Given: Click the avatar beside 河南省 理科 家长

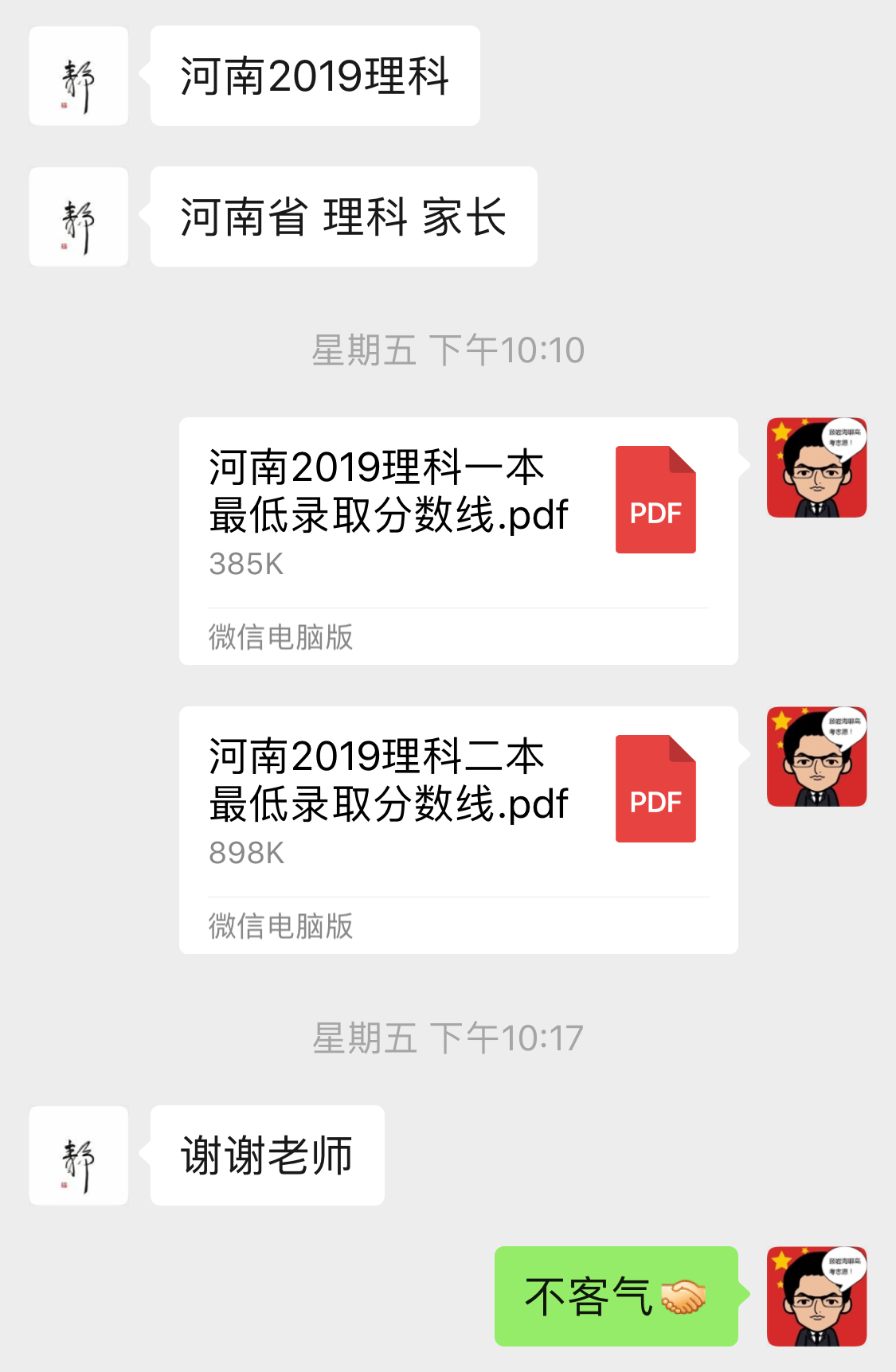Looking at the screenshot, I should click(x=78, y=215).
